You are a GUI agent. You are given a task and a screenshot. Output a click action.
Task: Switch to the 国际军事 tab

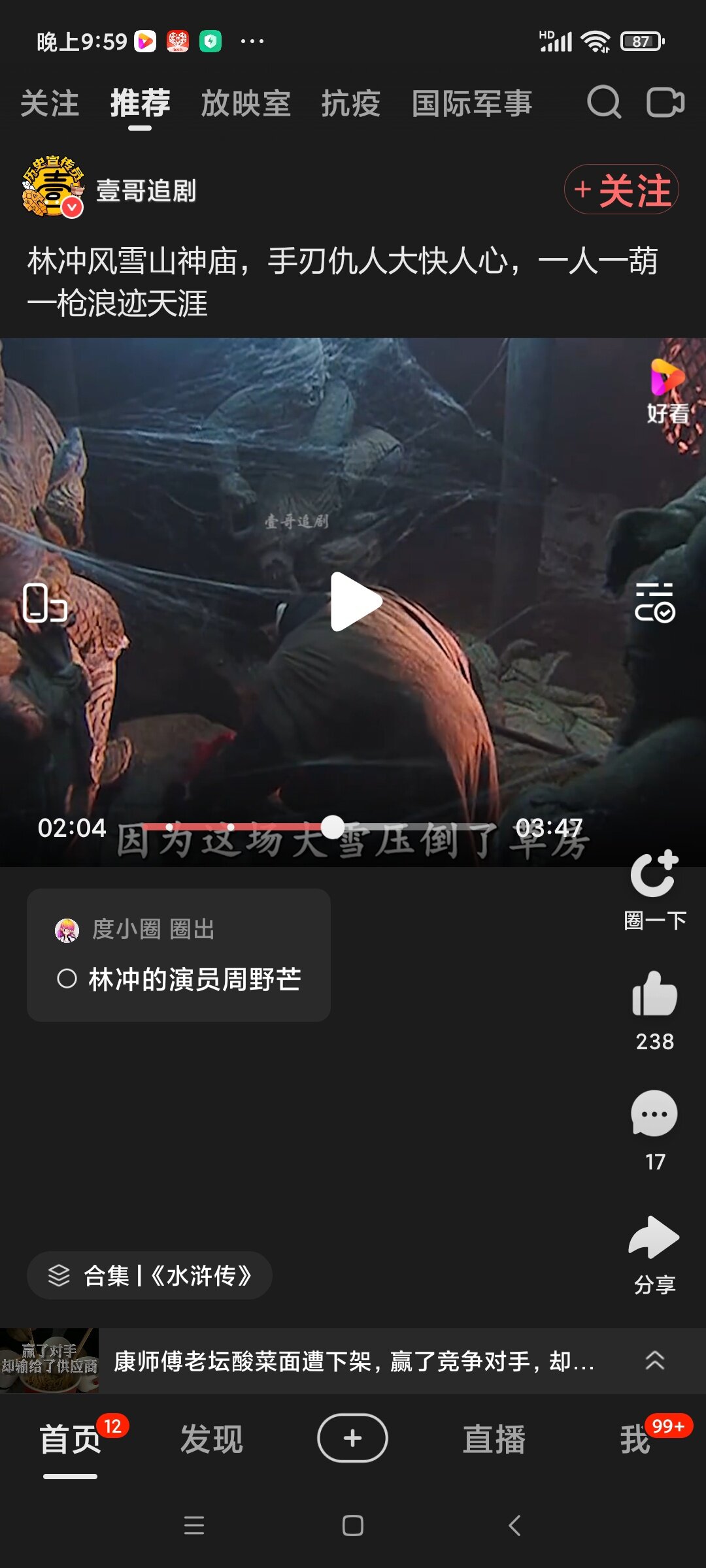pyautogui.click(x=472, y=104)
